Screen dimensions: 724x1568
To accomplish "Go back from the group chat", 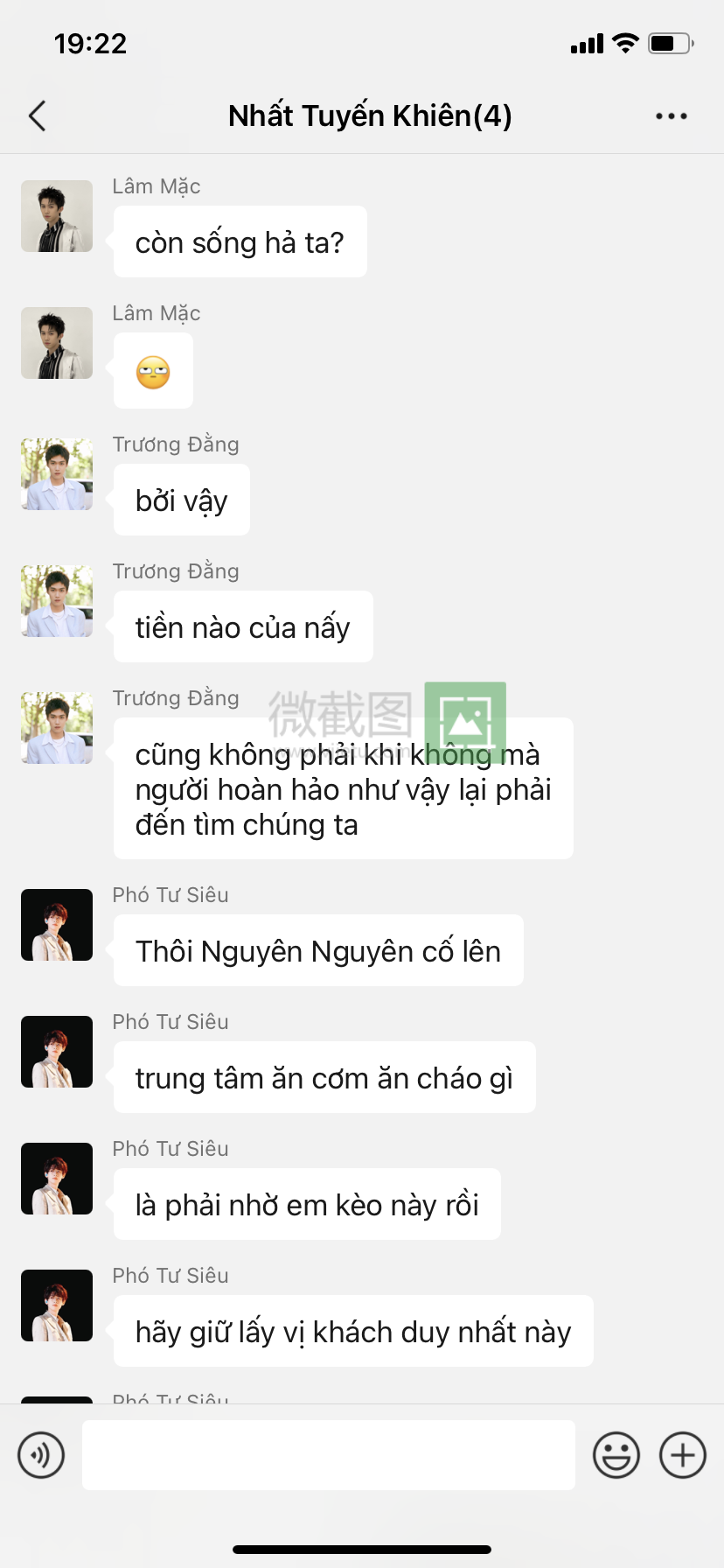I will [x=38, y=115].
